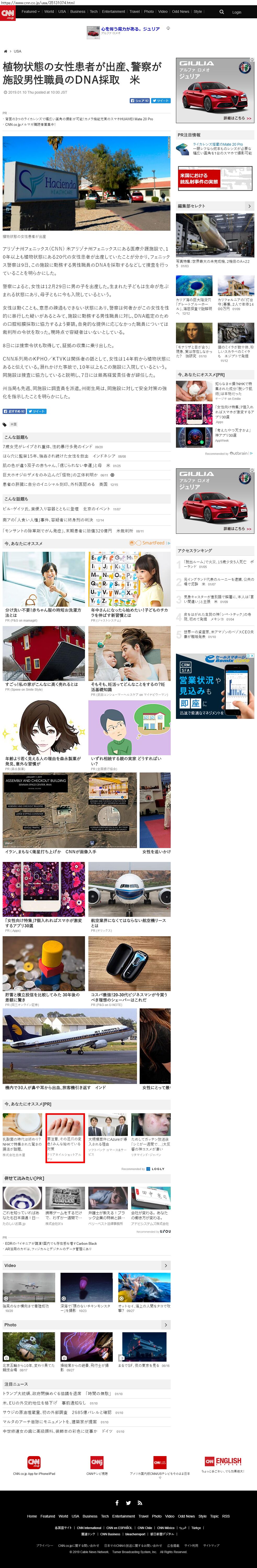Screen dimensions: 257x1568
Task: Tap the Login button
Action: [236, 12]
